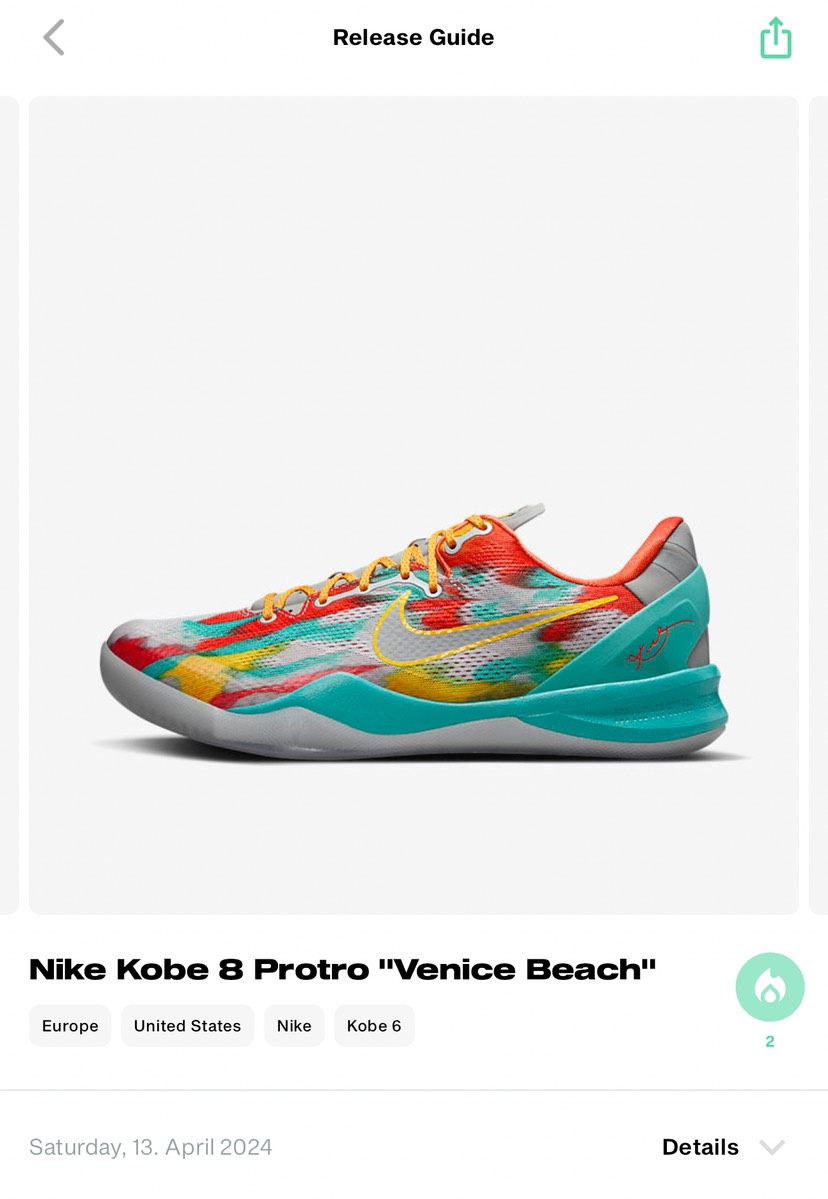Select the Europe chip
The height and width of the screenshot is (1199, 828).
pyautogui.click(x=70, y=1026)
